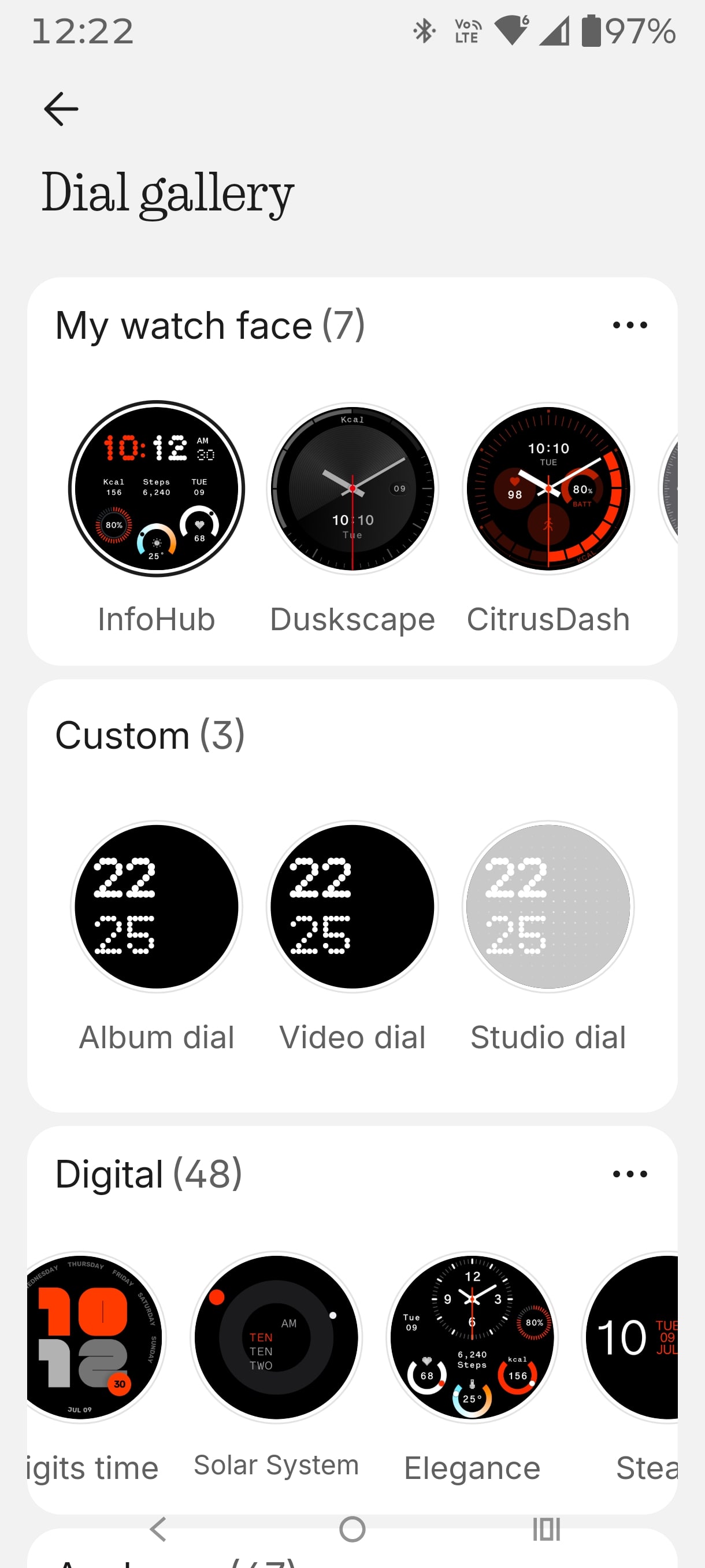Screen dimensions: 705x1568
Task: Choose the Duskscape watch face
Action: [x=352, y=489]
